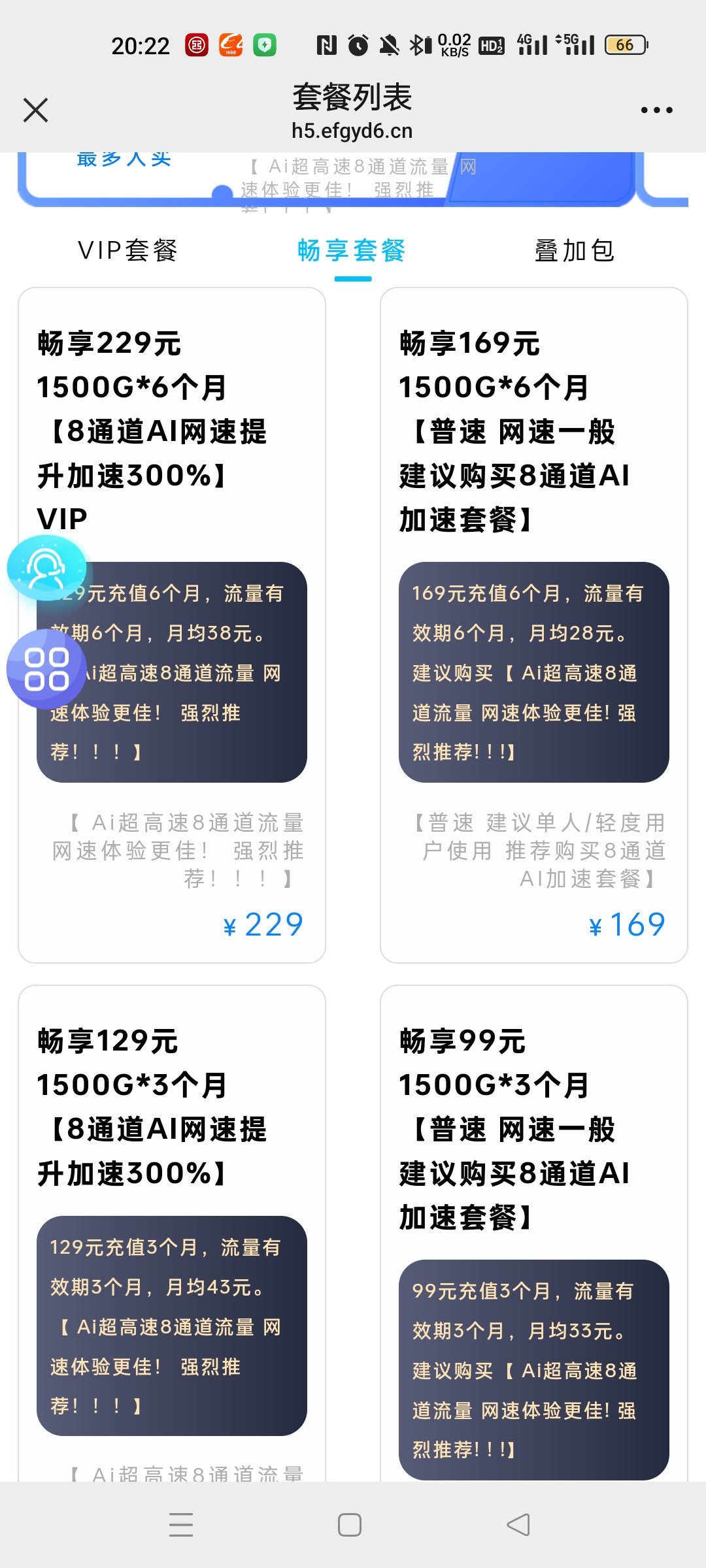The height and width of the screenshot is (1568, 706).
Task: Close the 套餐列表 web page
Action: [36, 110]
